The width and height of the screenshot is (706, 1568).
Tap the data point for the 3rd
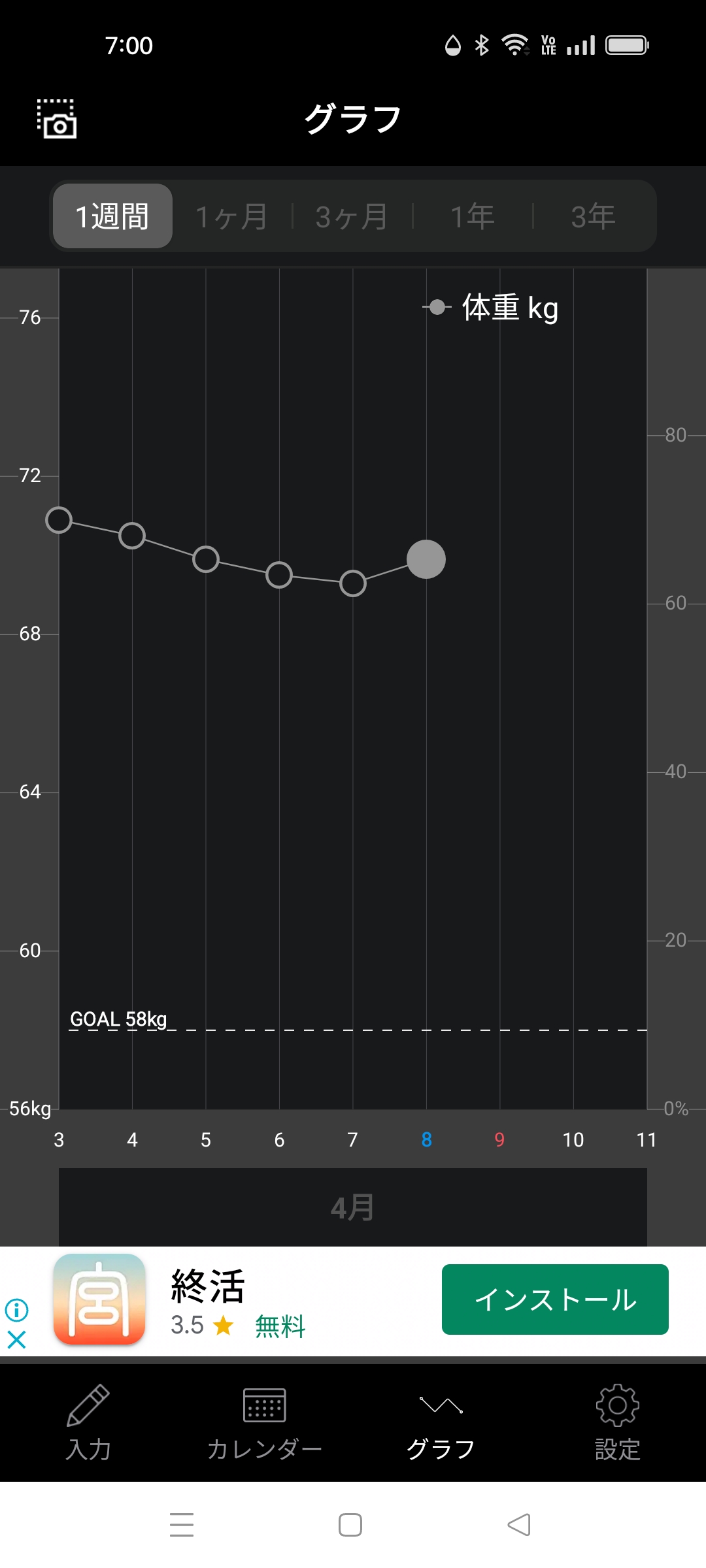[x=59, y=520]
